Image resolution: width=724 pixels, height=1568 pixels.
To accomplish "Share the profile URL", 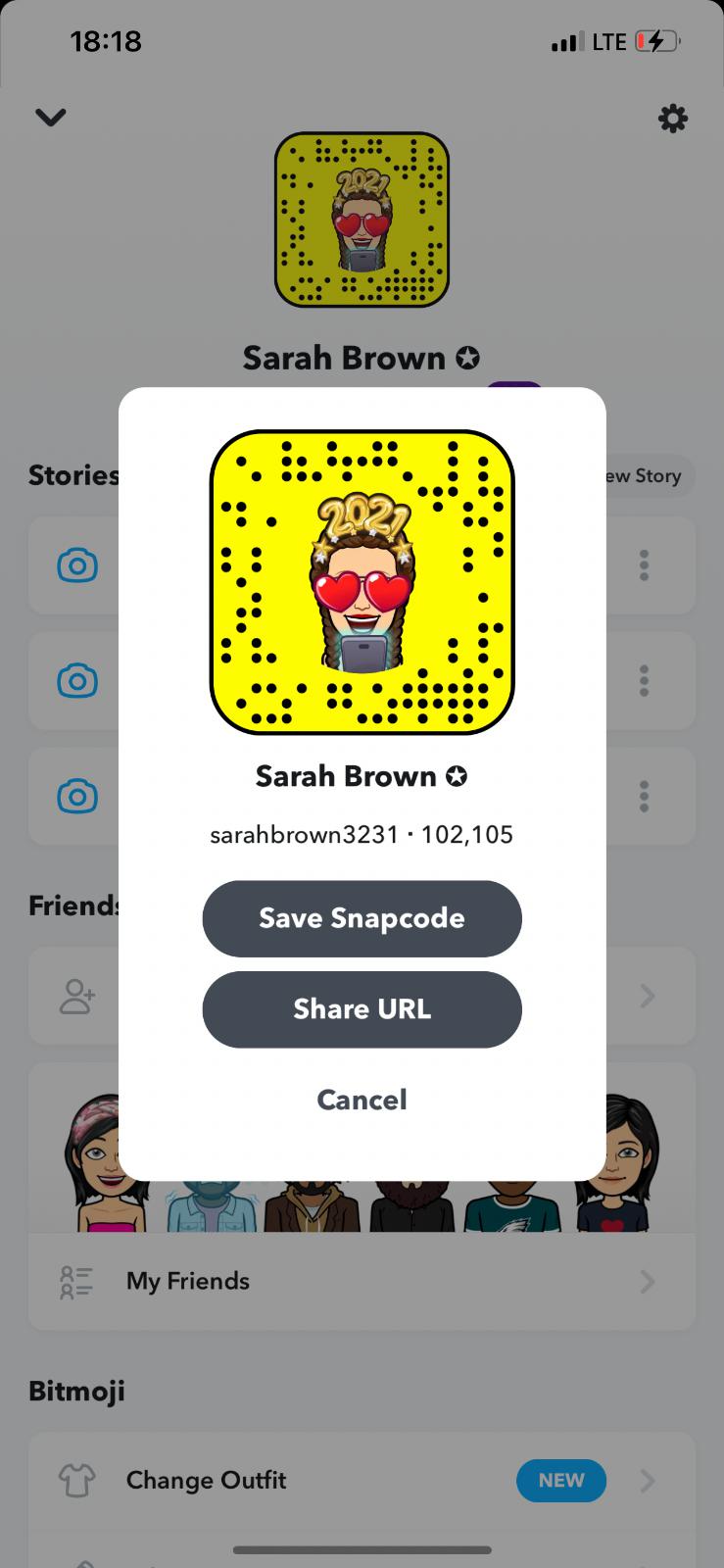I will 362,1009.
